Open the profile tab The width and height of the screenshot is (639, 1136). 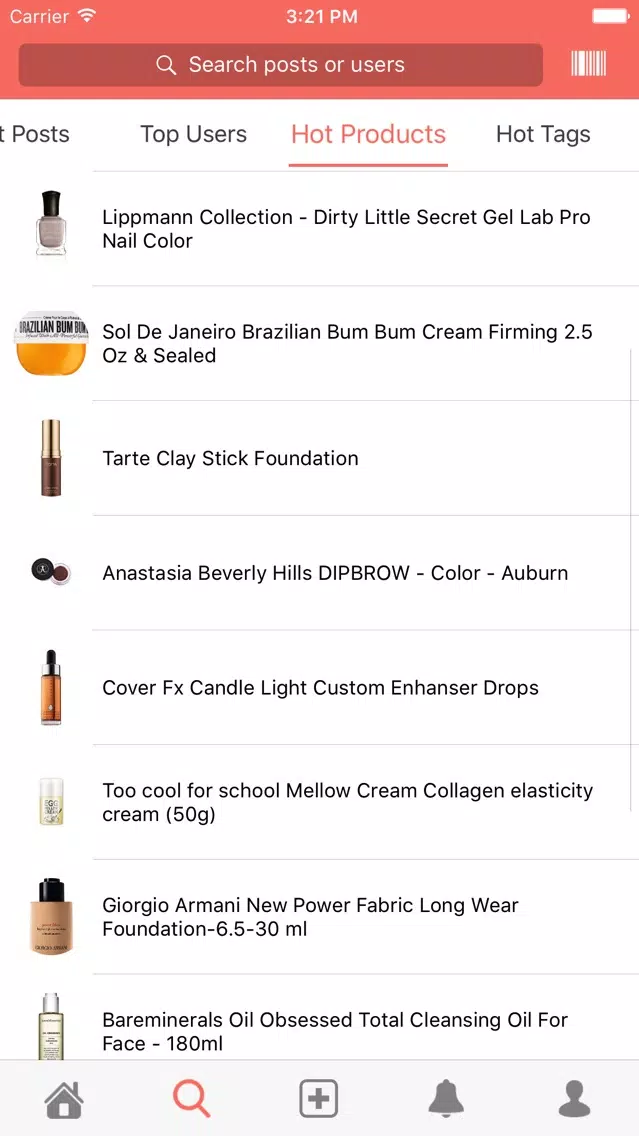click(x=575, y=1098)
